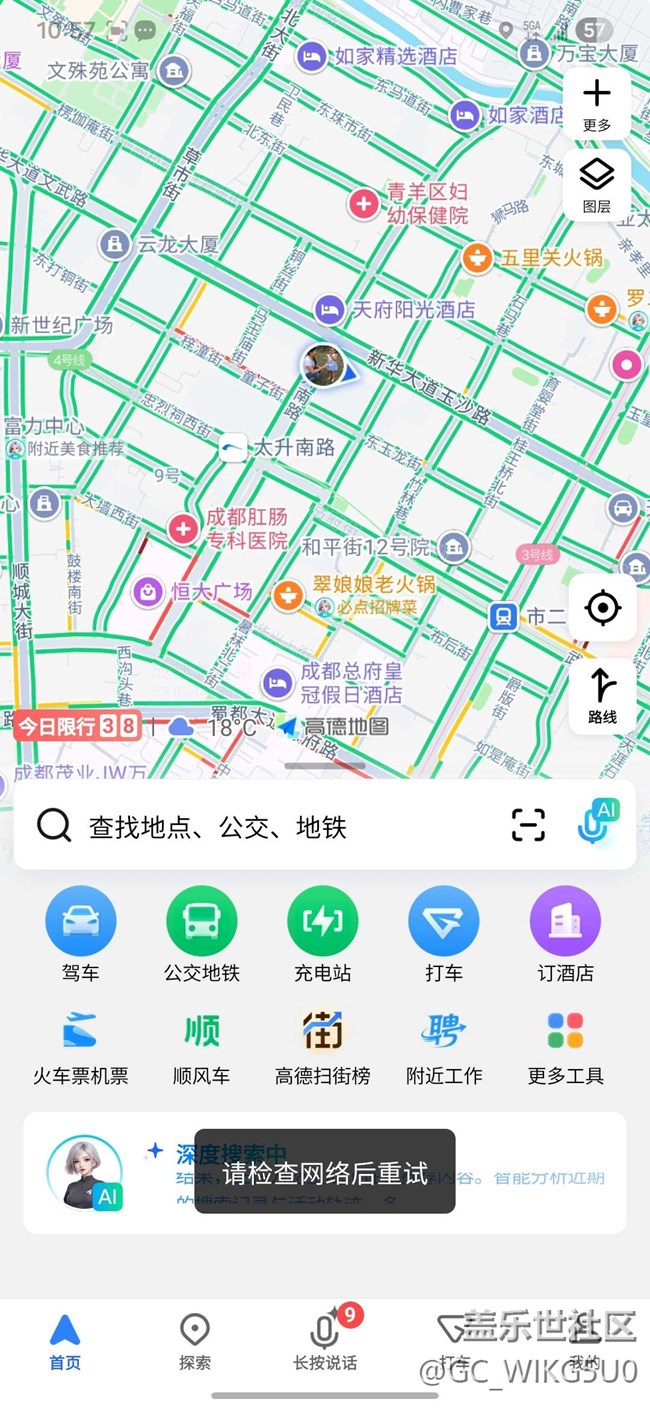The image size is (650, 1408).
Task: Open 更多工具 tools grid
Action: tap(565, 1046)
